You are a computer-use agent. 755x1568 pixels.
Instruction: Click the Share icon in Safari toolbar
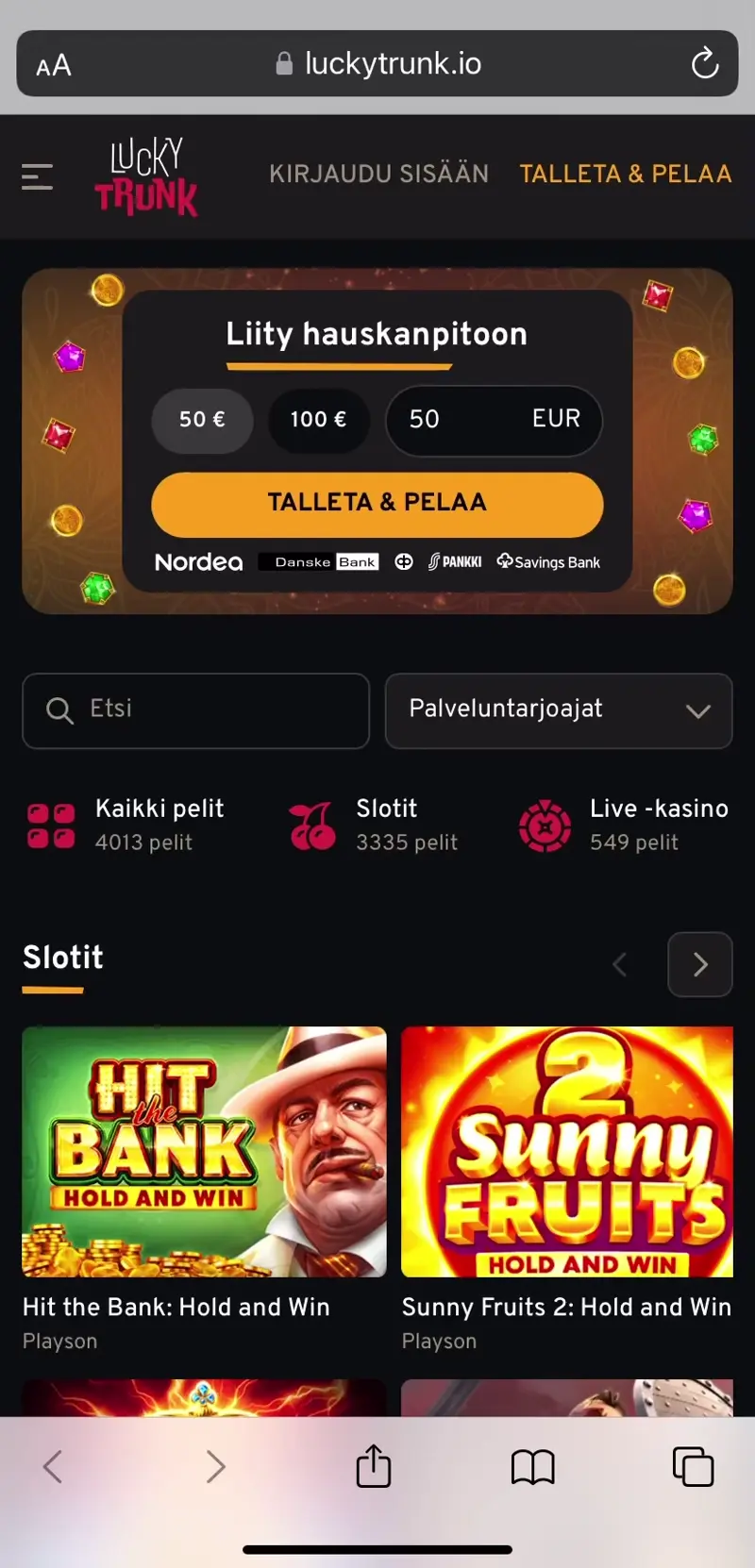click(373, 1465)
